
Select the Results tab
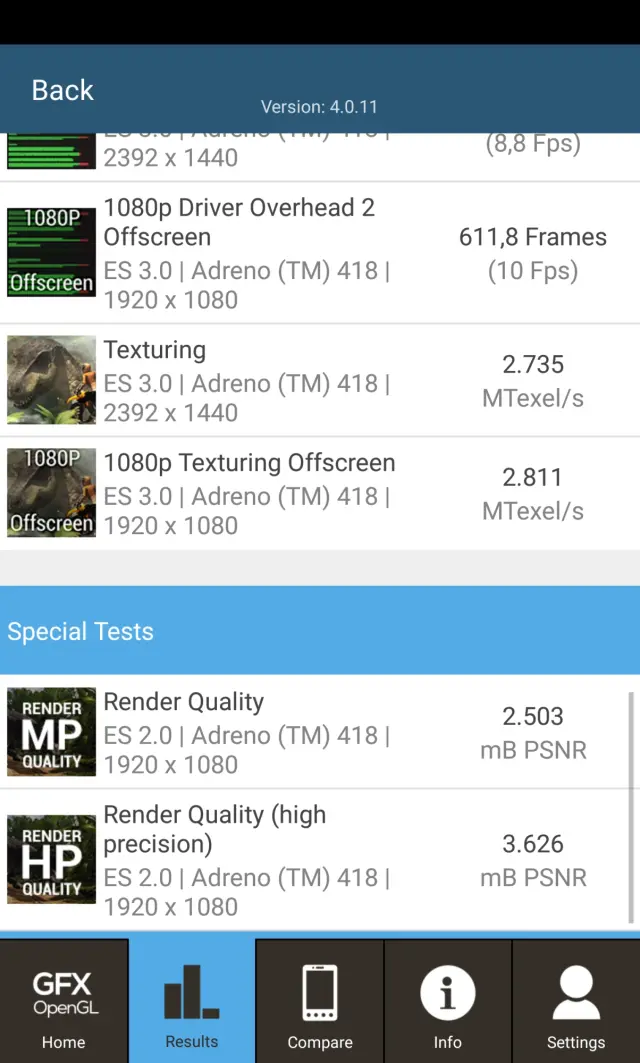click(x=192, y=1000)
